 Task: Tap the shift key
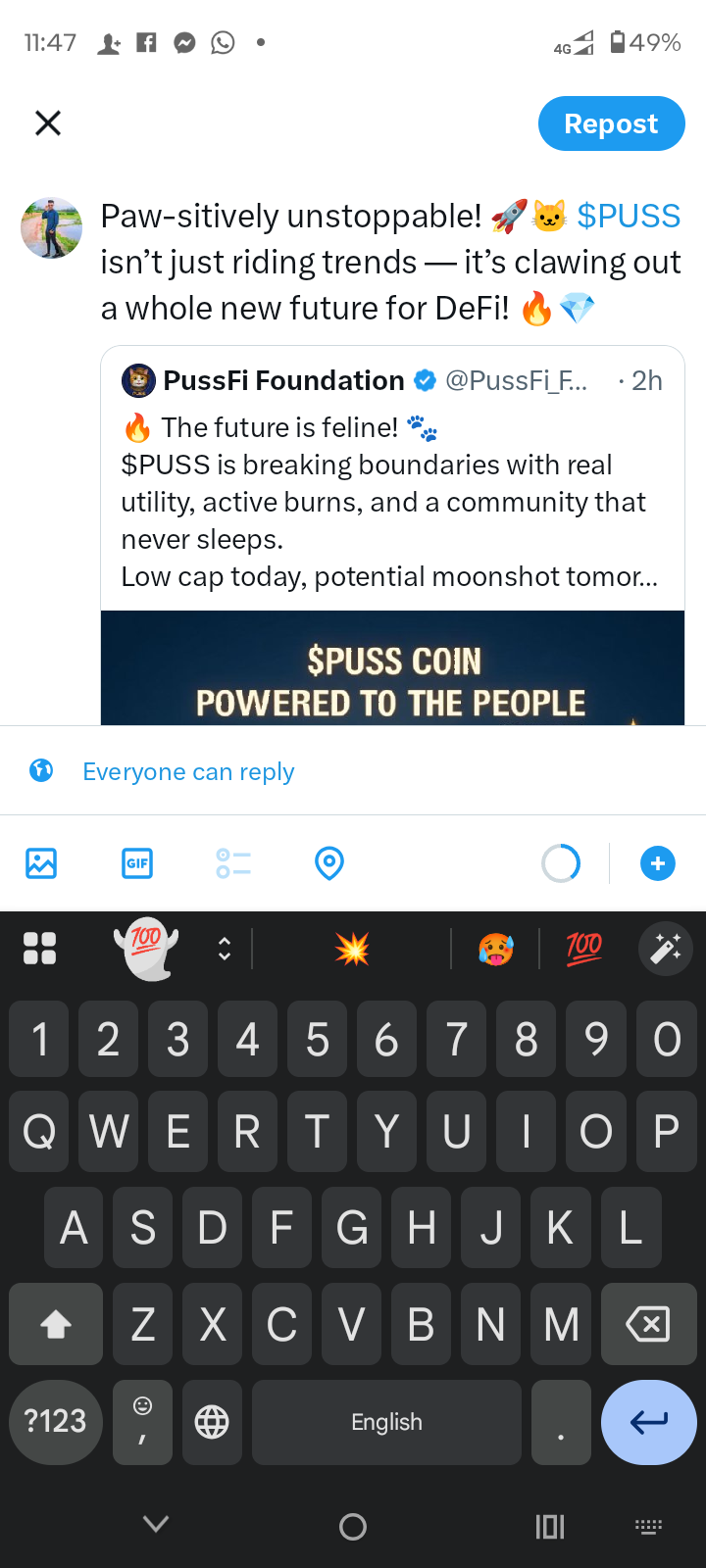[x=56, y=1325]
